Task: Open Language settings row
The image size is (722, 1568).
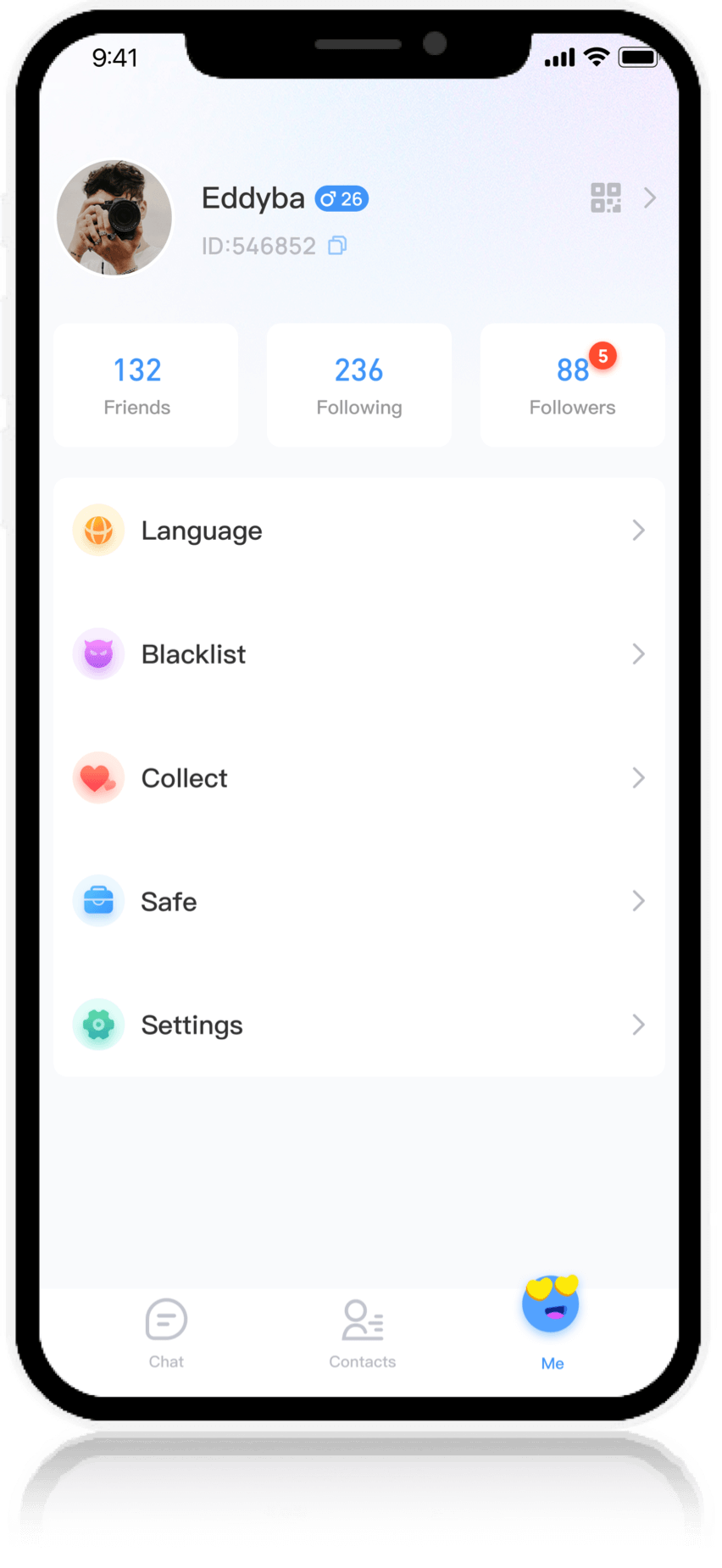Action: pos(359,531)
